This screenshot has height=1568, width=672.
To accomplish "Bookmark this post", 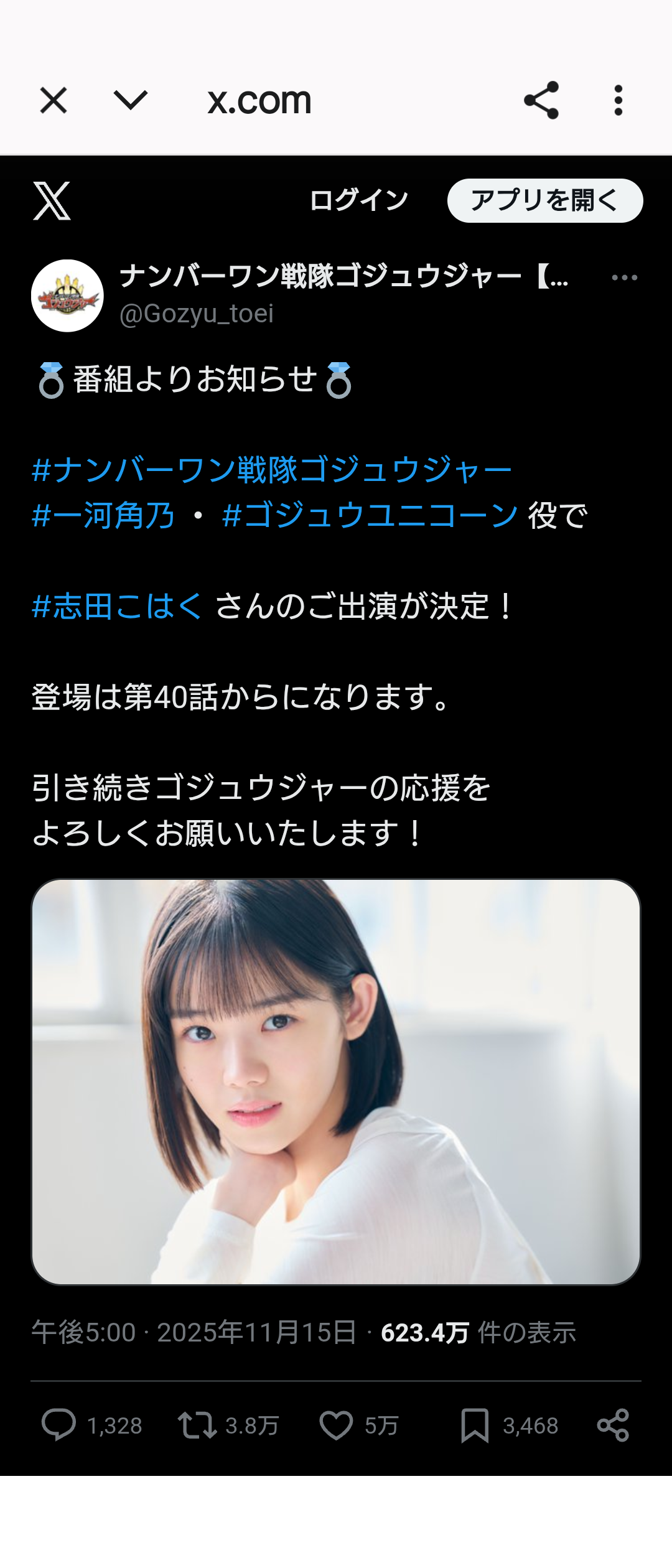I will 475,1424.
